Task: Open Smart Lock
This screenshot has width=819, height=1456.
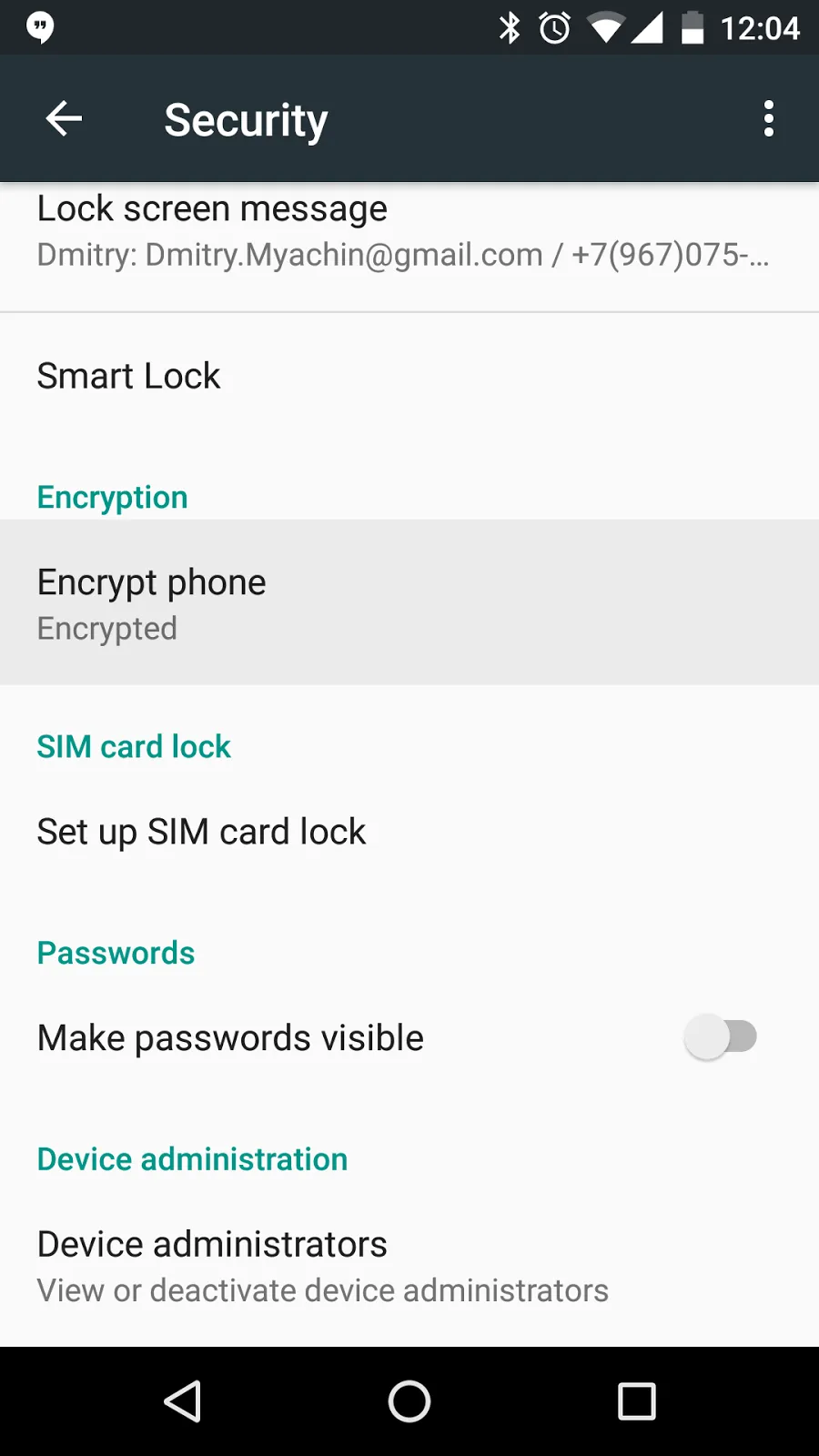Action: click(409, 376)
